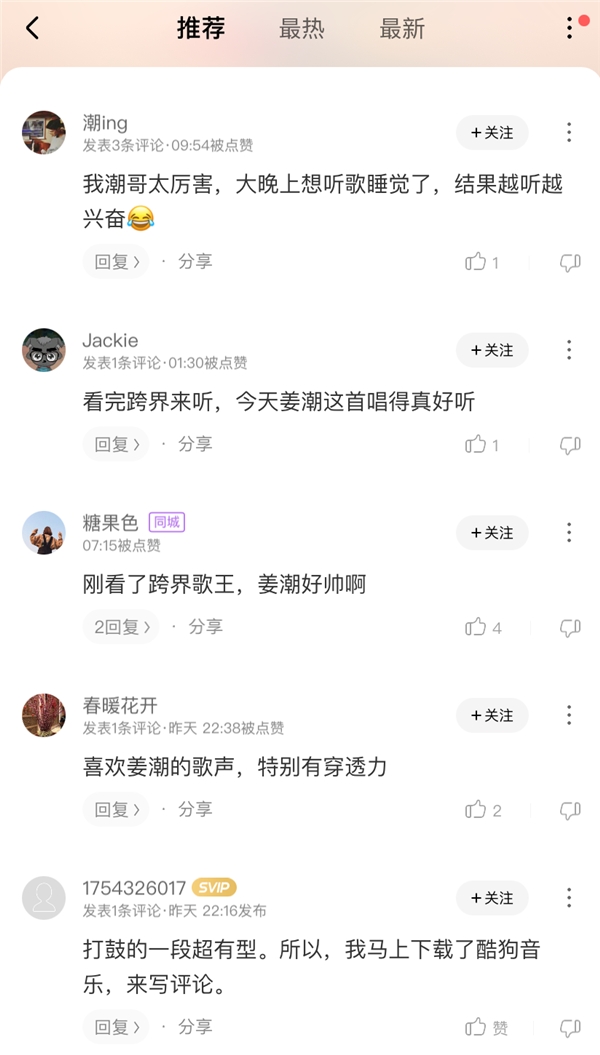Reply to 潮ing's comment
Viewport: 600px width, 1055px height.
coord(115,262)
